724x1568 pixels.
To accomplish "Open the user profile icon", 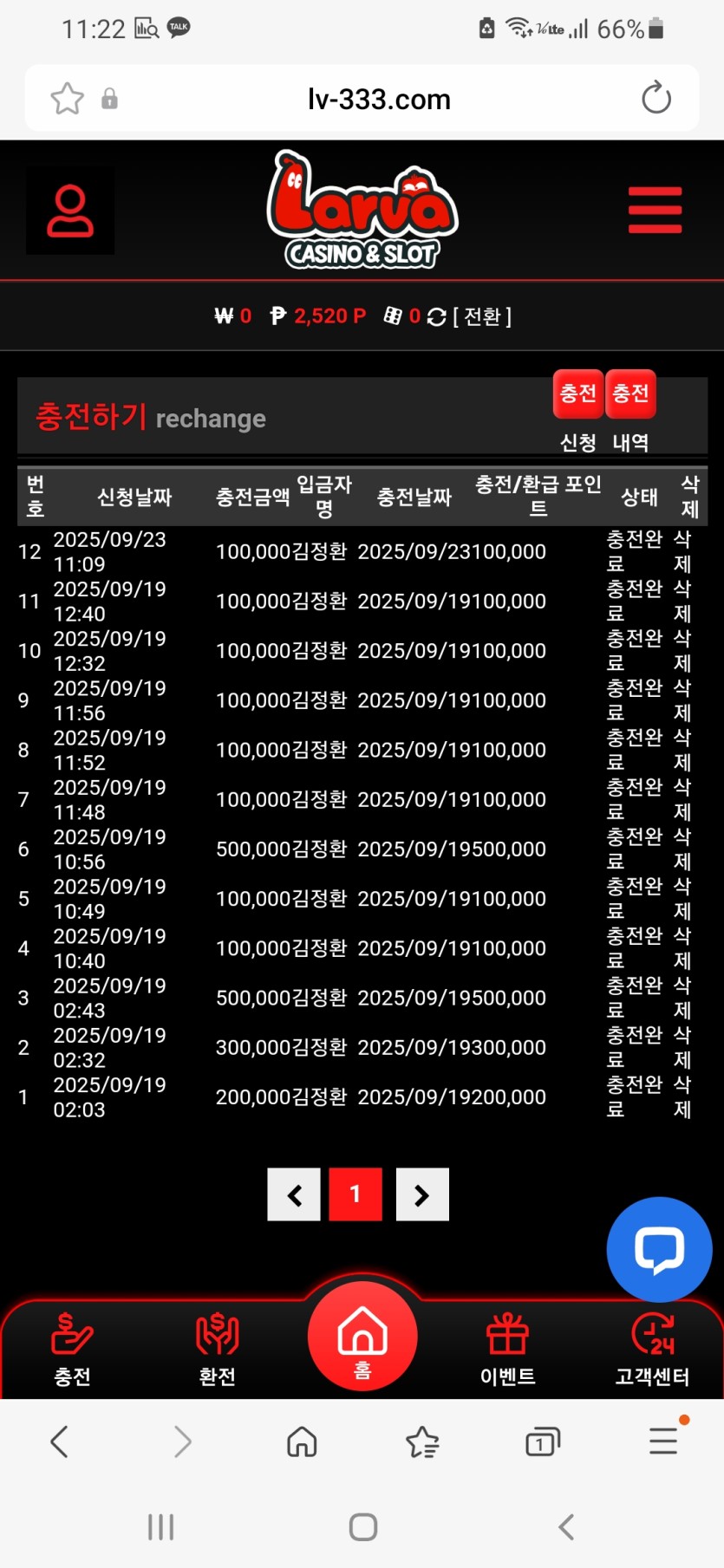I will coord(70,211).
